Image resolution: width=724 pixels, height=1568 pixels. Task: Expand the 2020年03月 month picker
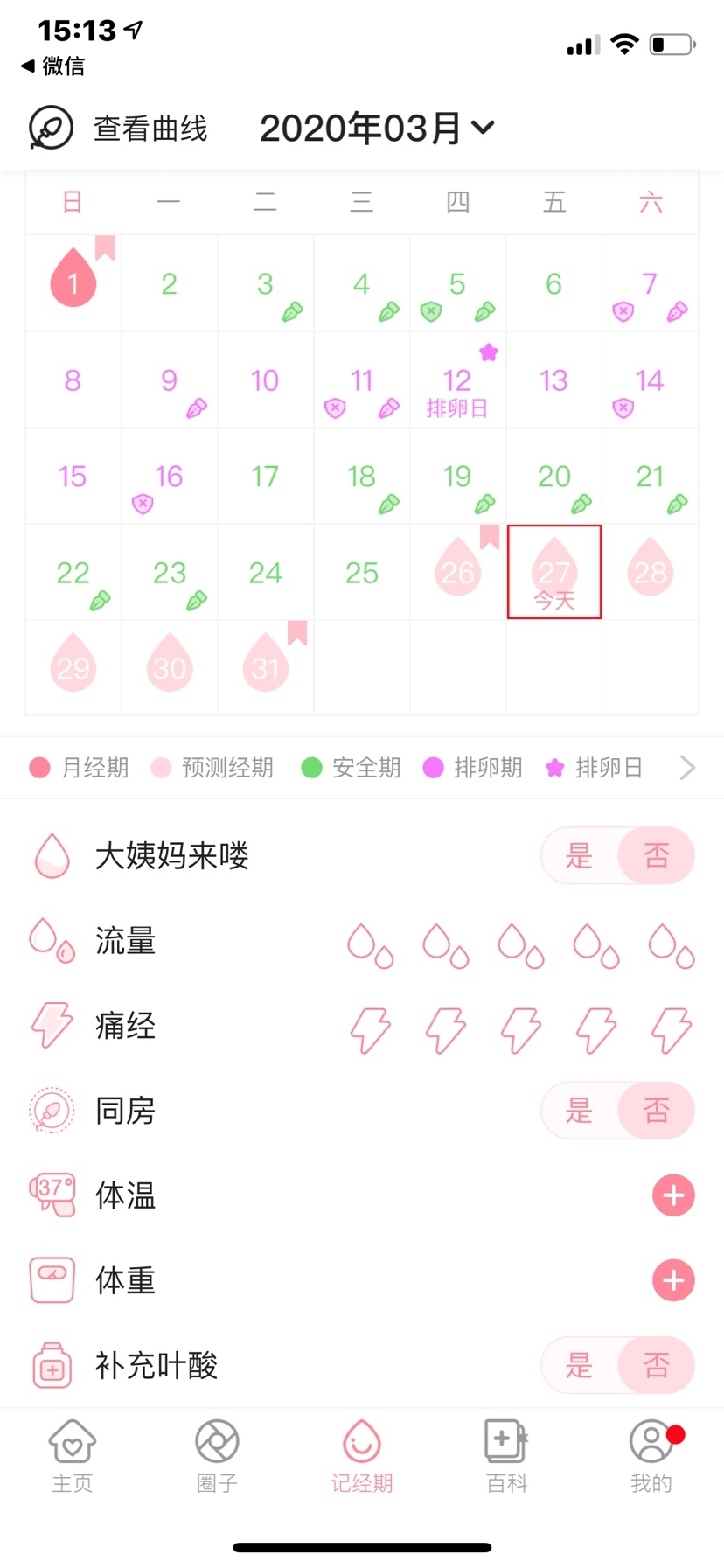click(x=376, y=129)
